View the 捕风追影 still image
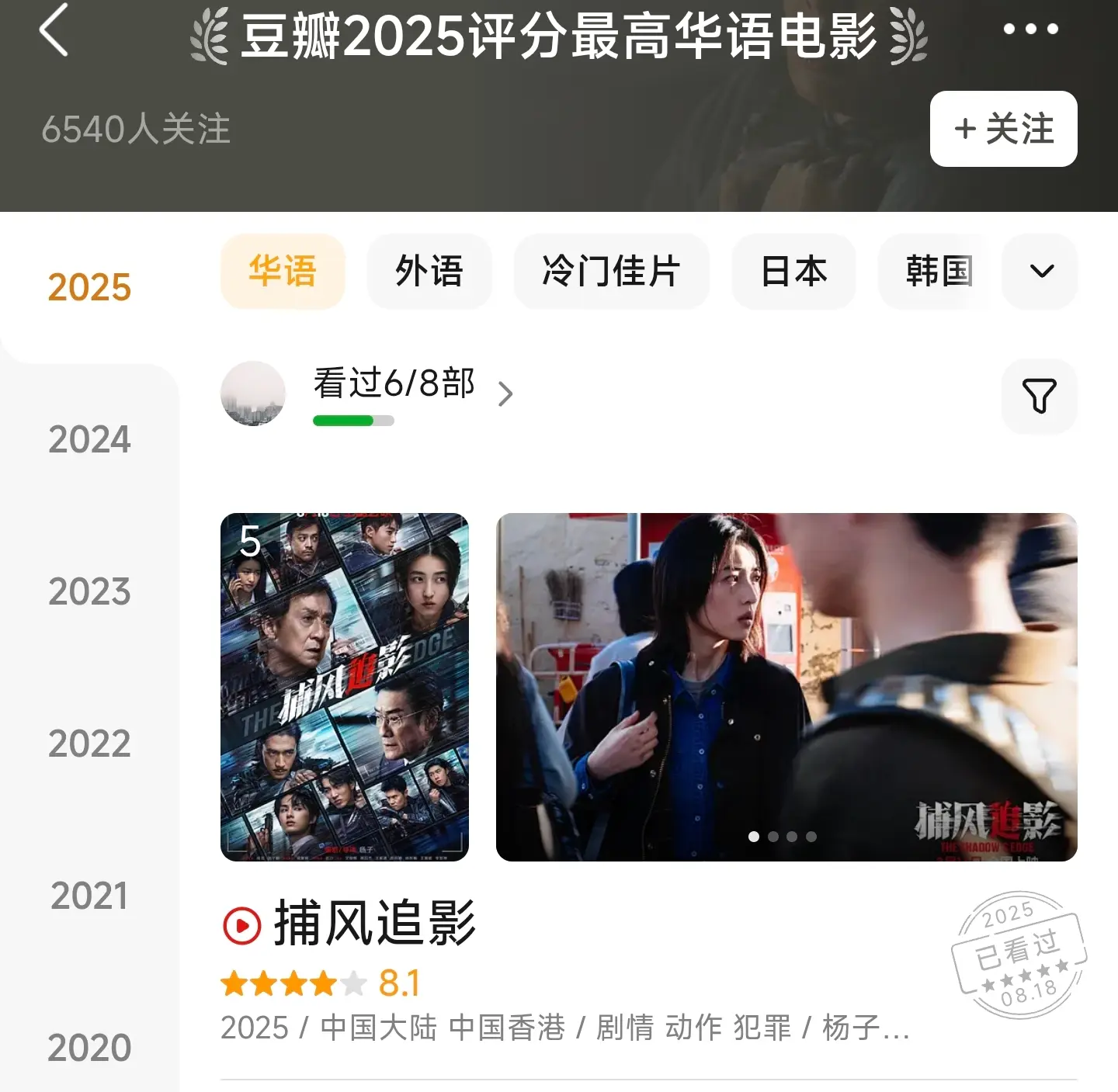Viewport: 1118px width, 1092px height. coord(786,687)
